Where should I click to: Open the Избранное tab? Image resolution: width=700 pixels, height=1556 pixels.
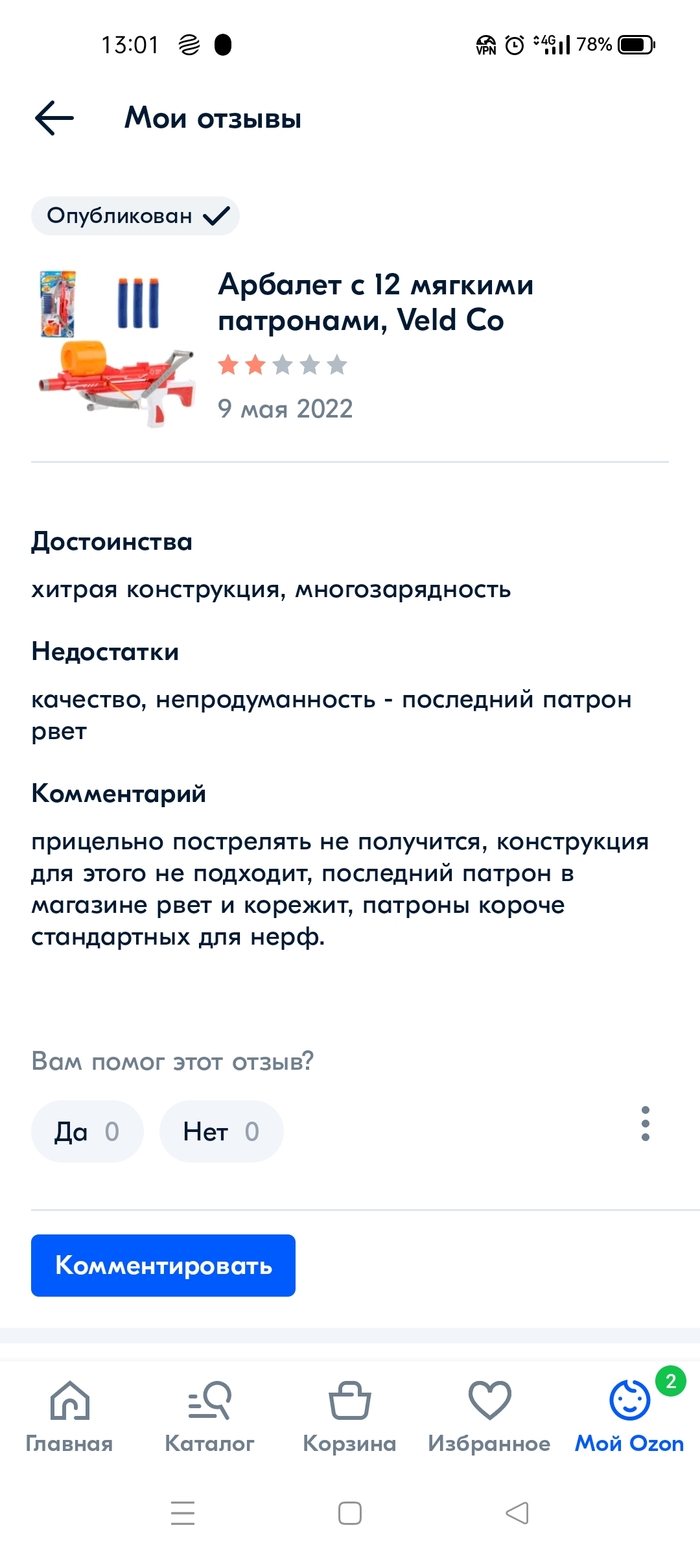click(489, 1417)
